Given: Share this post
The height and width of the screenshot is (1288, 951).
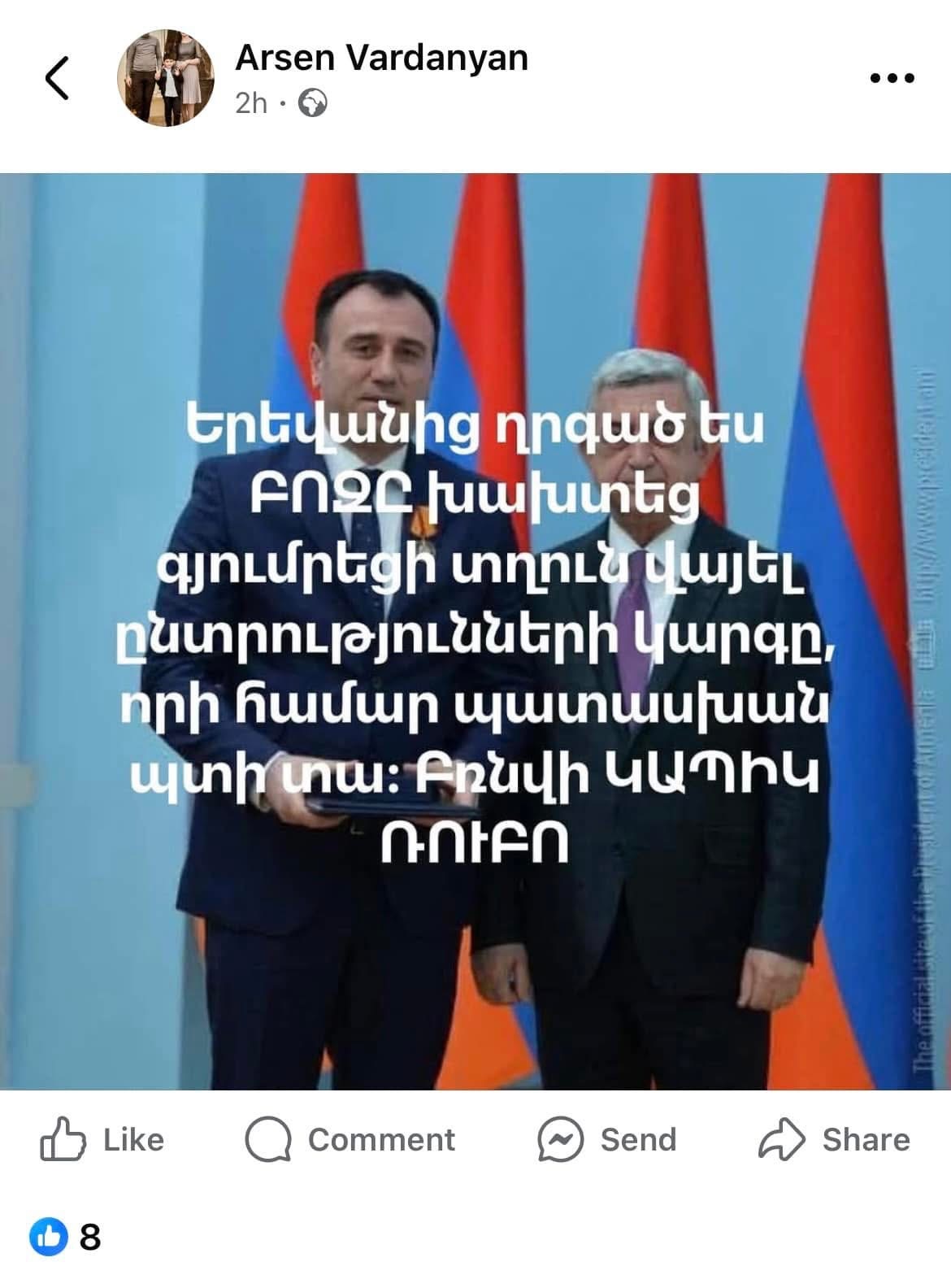Looking at the screenshot, I should pyautogui.click(x=834, y=1140).
